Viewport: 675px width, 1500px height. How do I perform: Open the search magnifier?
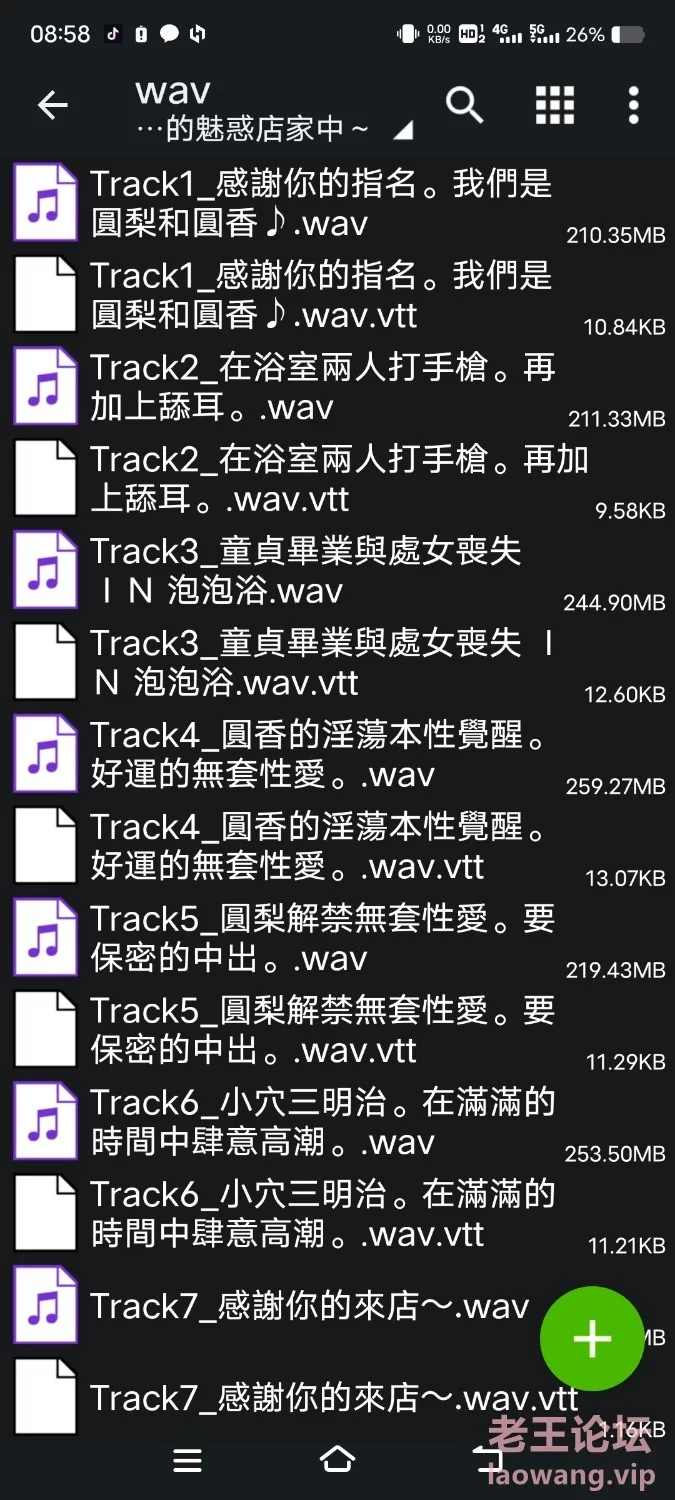(x=464, y=104)
